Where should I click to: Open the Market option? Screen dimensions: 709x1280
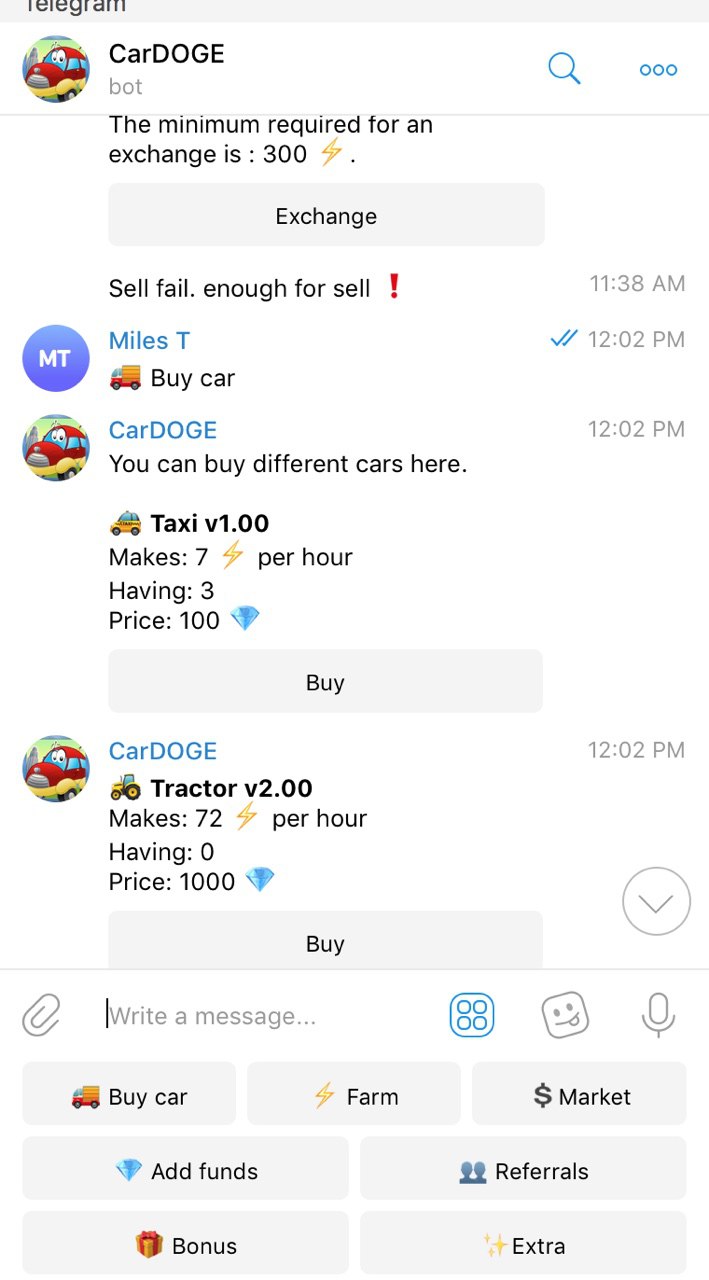pyautogui.click(x=580, y=1096)
